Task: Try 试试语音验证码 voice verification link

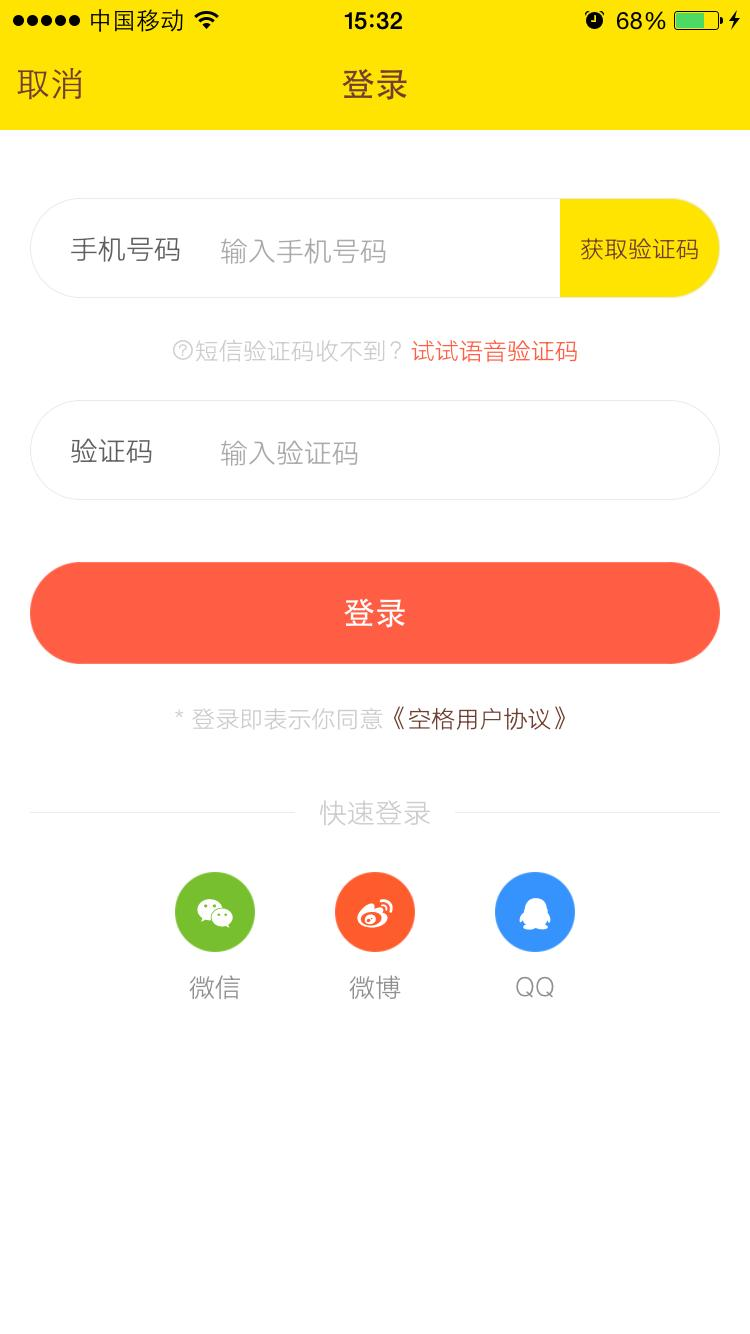Action: 494,352
